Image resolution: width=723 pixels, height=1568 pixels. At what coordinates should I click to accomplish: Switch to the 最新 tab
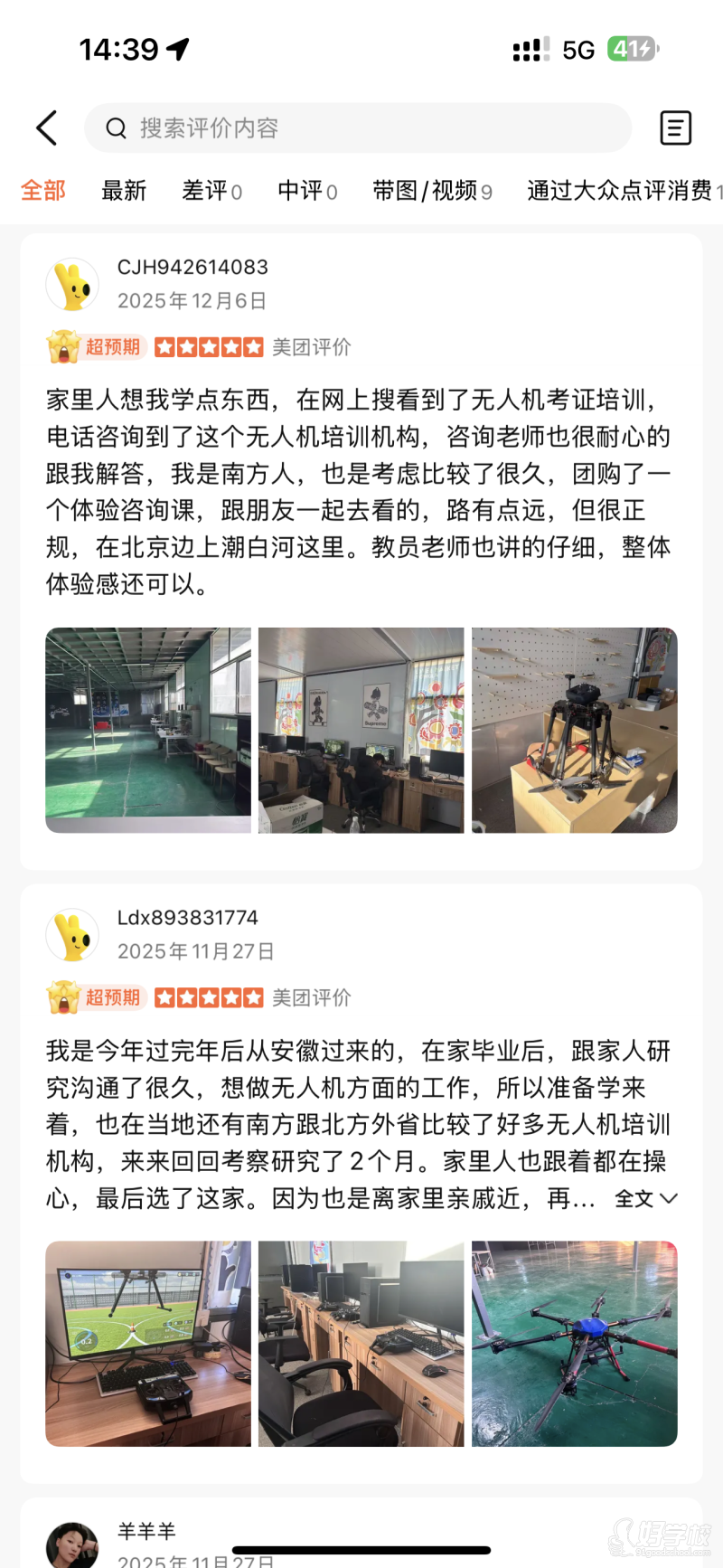coord(124,191)
